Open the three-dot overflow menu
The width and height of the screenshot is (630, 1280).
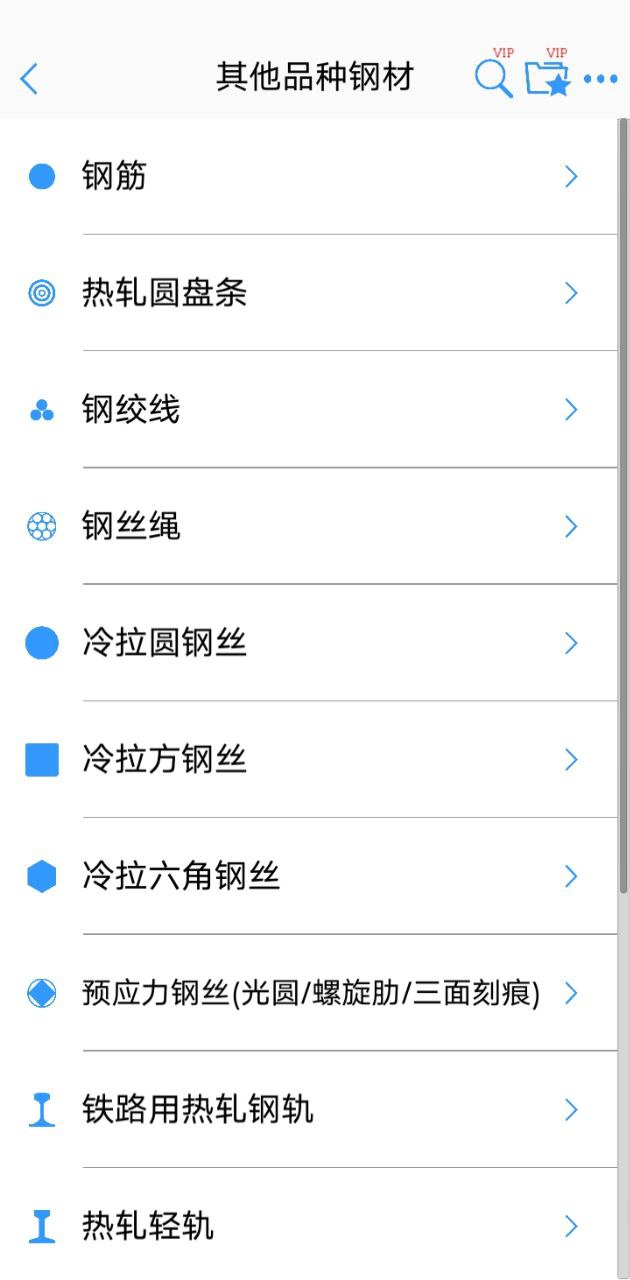(600, 78)
